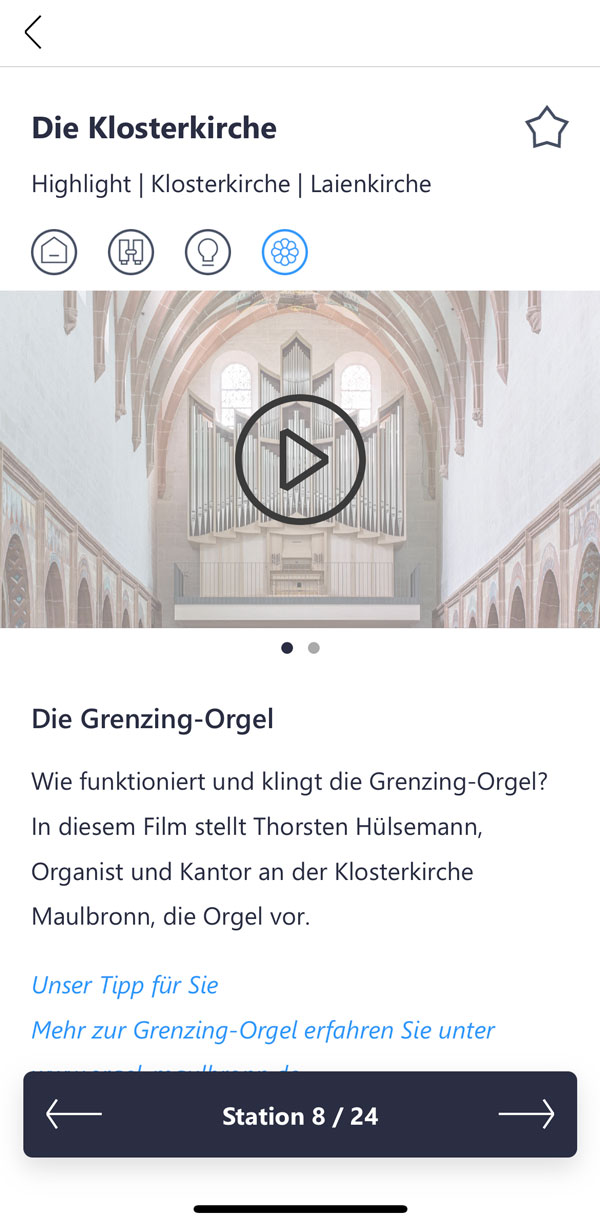Go to the previous station
This screenshot has height=1225, width=600.
point(74,1115)
